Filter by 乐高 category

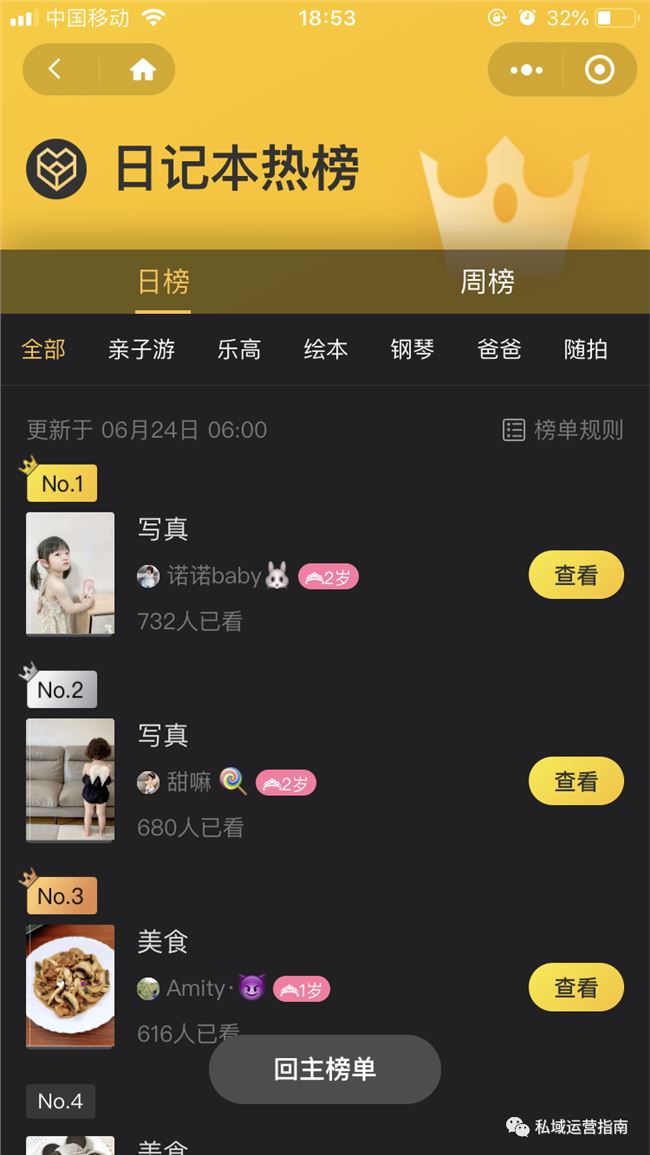pyautogui.click(x=239, y=349)
